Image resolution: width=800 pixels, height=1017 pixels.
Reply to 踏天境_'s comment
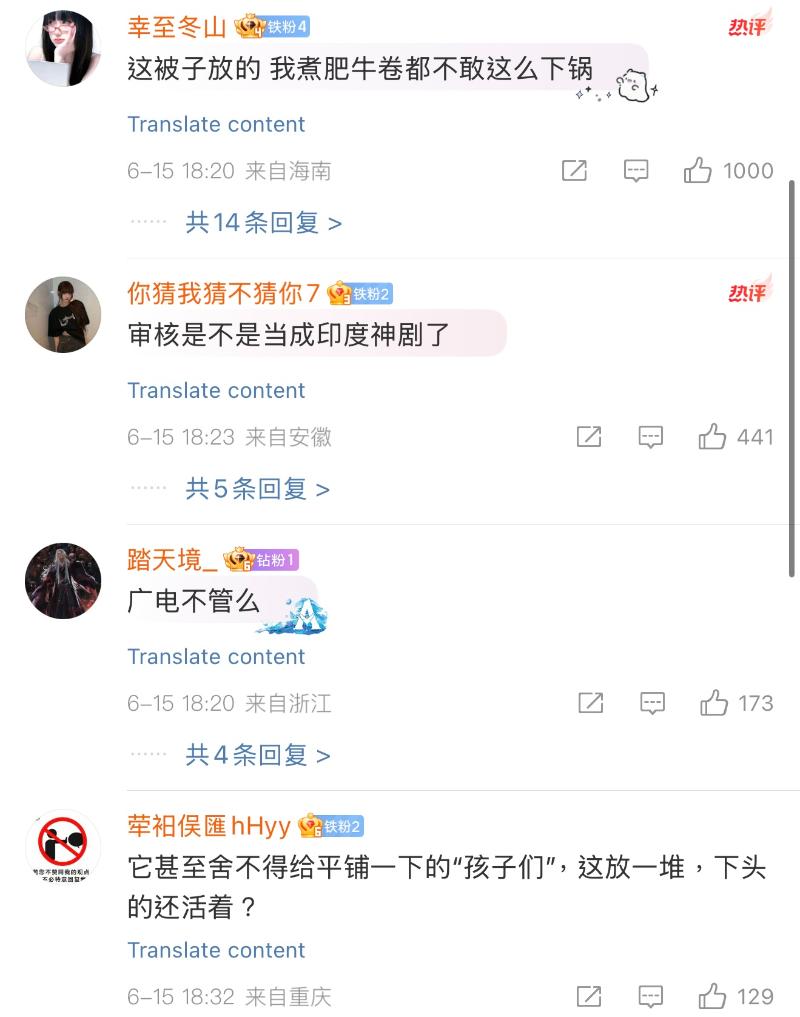(x=652, y=703)
